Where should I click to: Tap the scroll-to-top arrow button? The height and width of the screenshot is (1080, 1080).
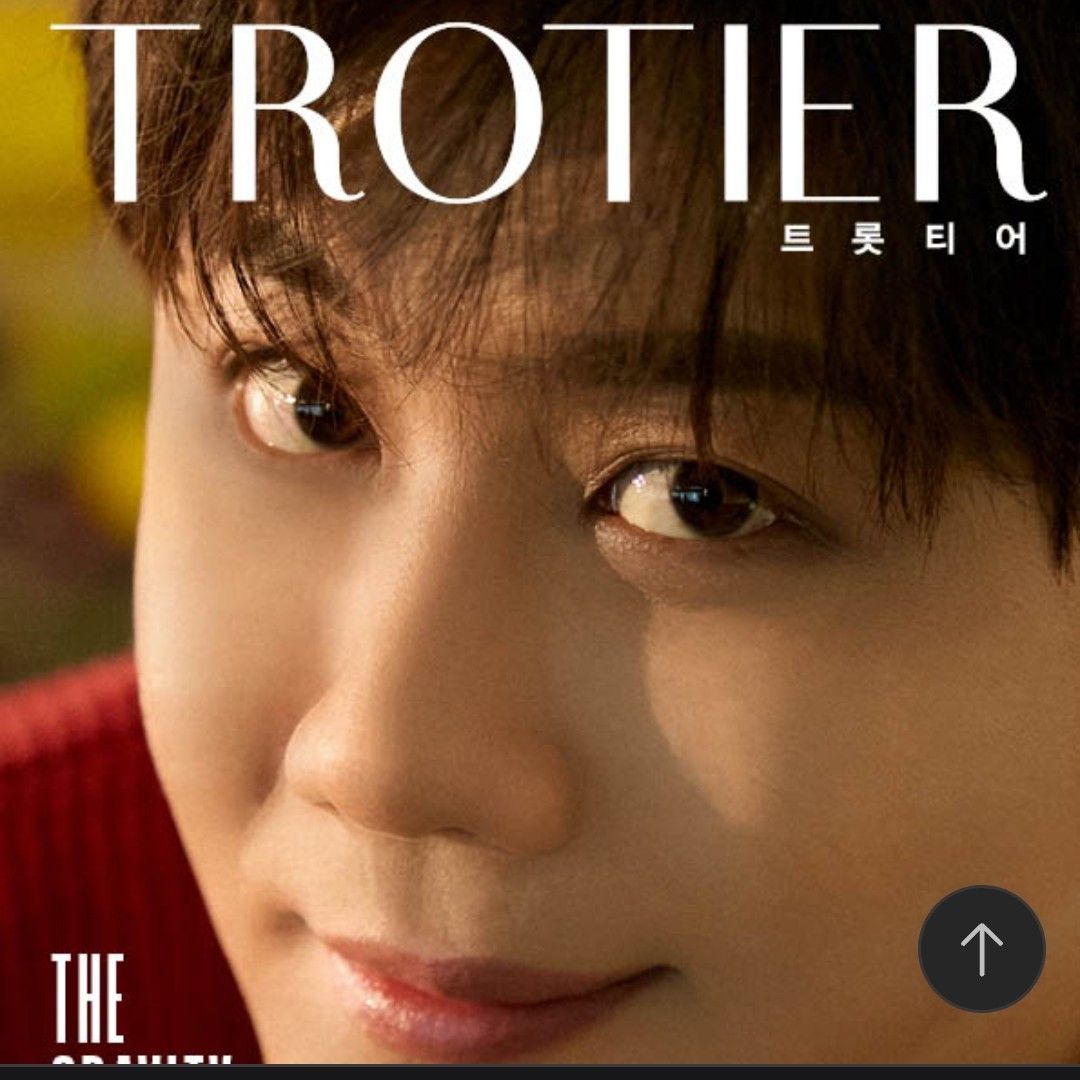coord(981,949)
